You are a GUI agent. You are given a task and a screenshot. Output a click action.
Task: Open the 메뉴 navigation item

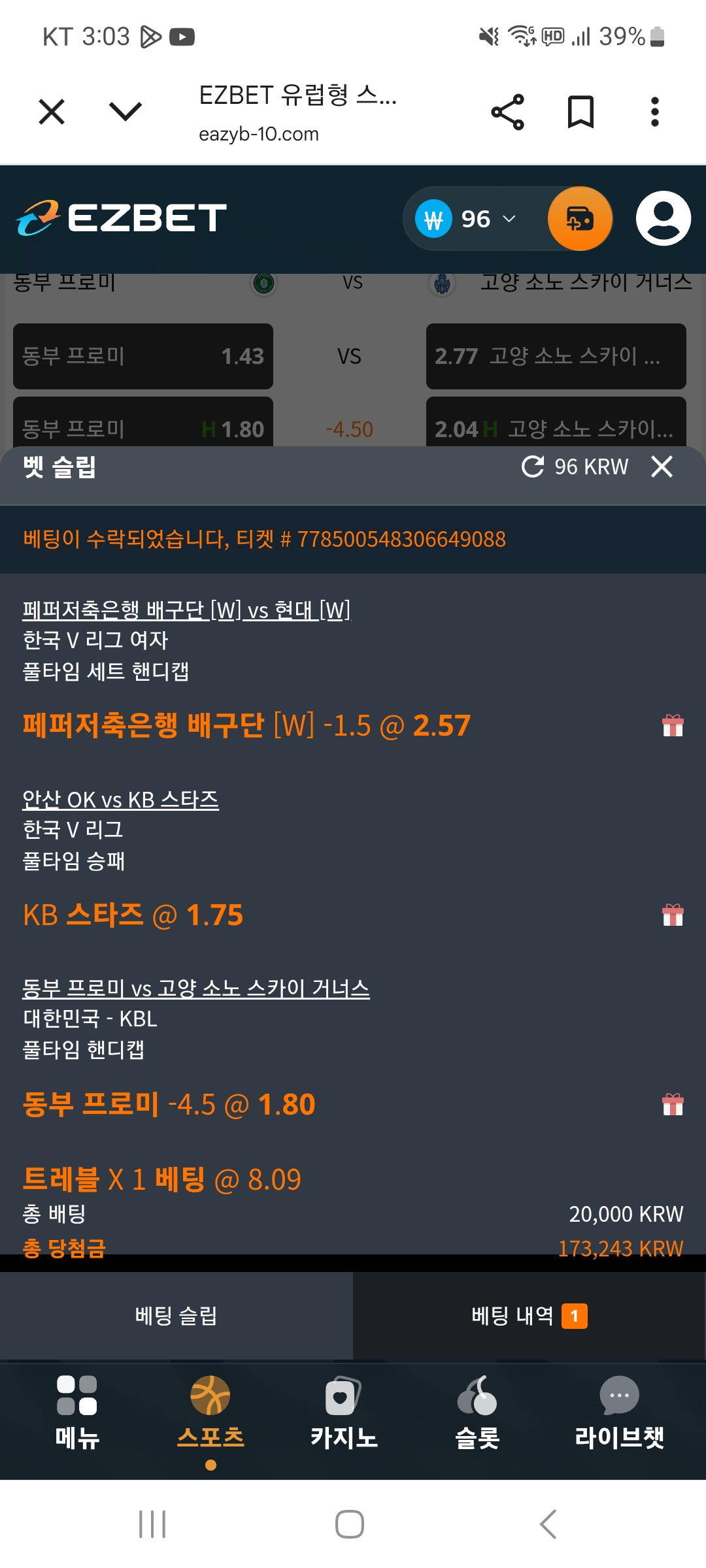[x=77, y=1411]
